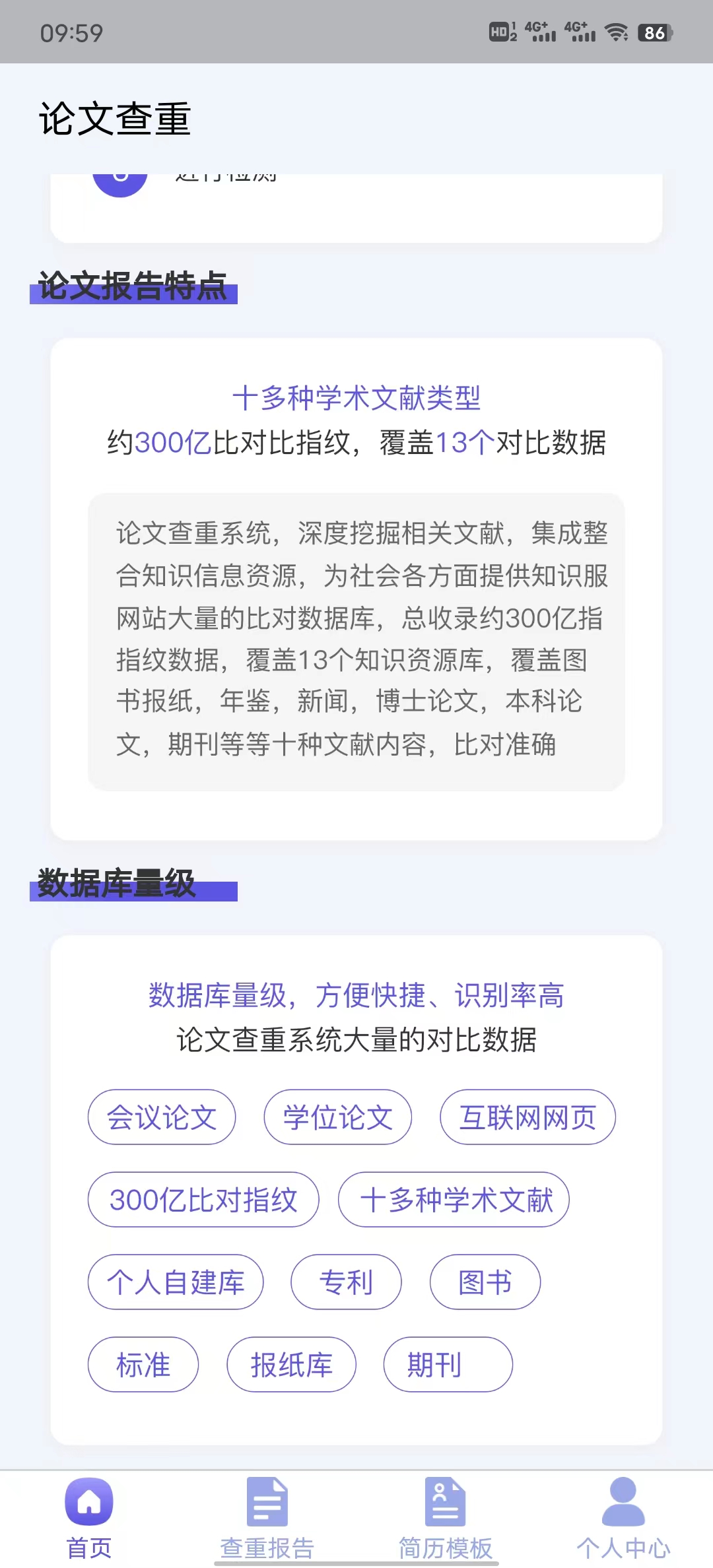Tap the 期刊 chip
713x1568 pixels.
tap(448, 1365)
